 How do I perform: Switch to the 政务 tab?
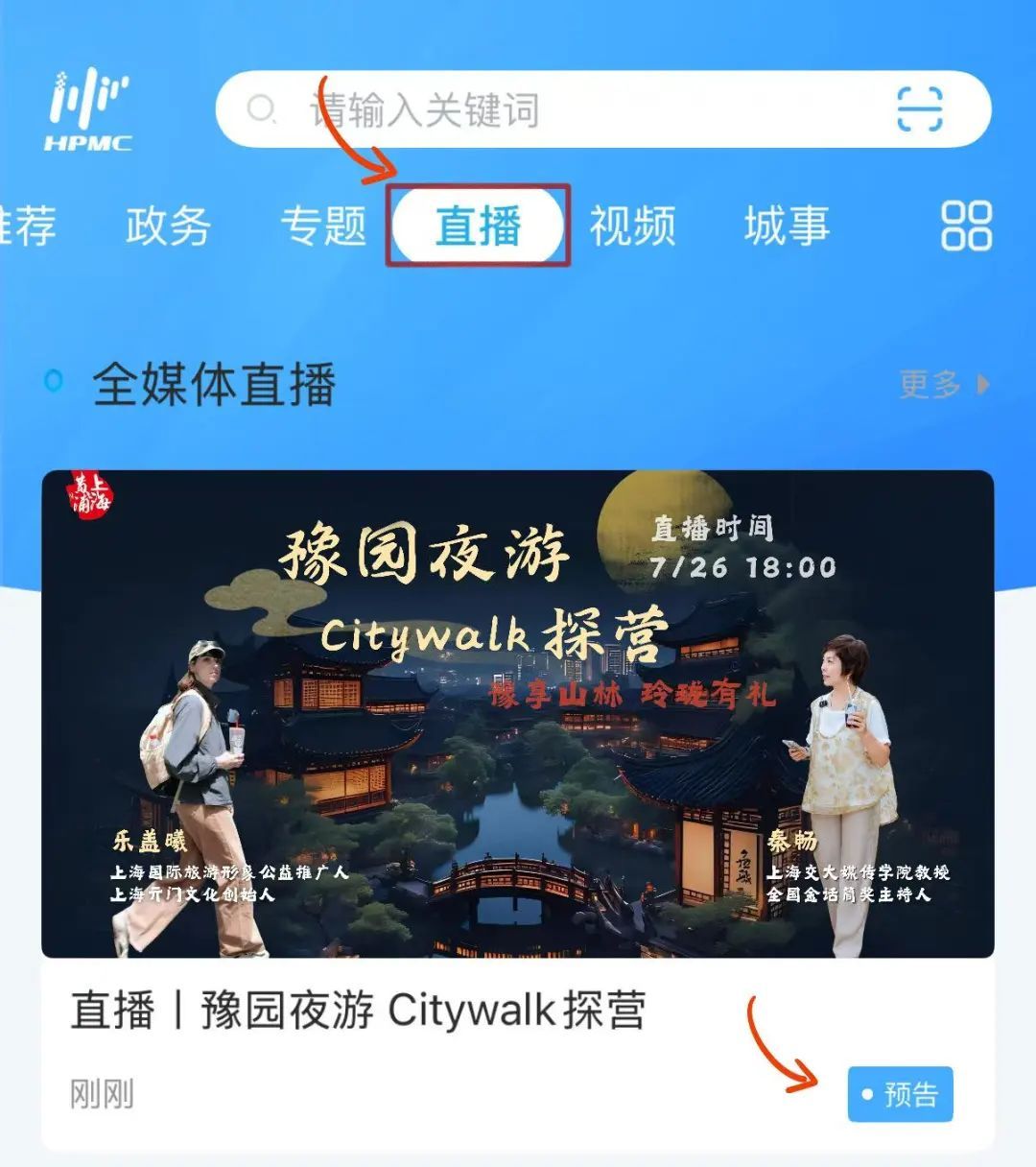(x=168, y=226)
